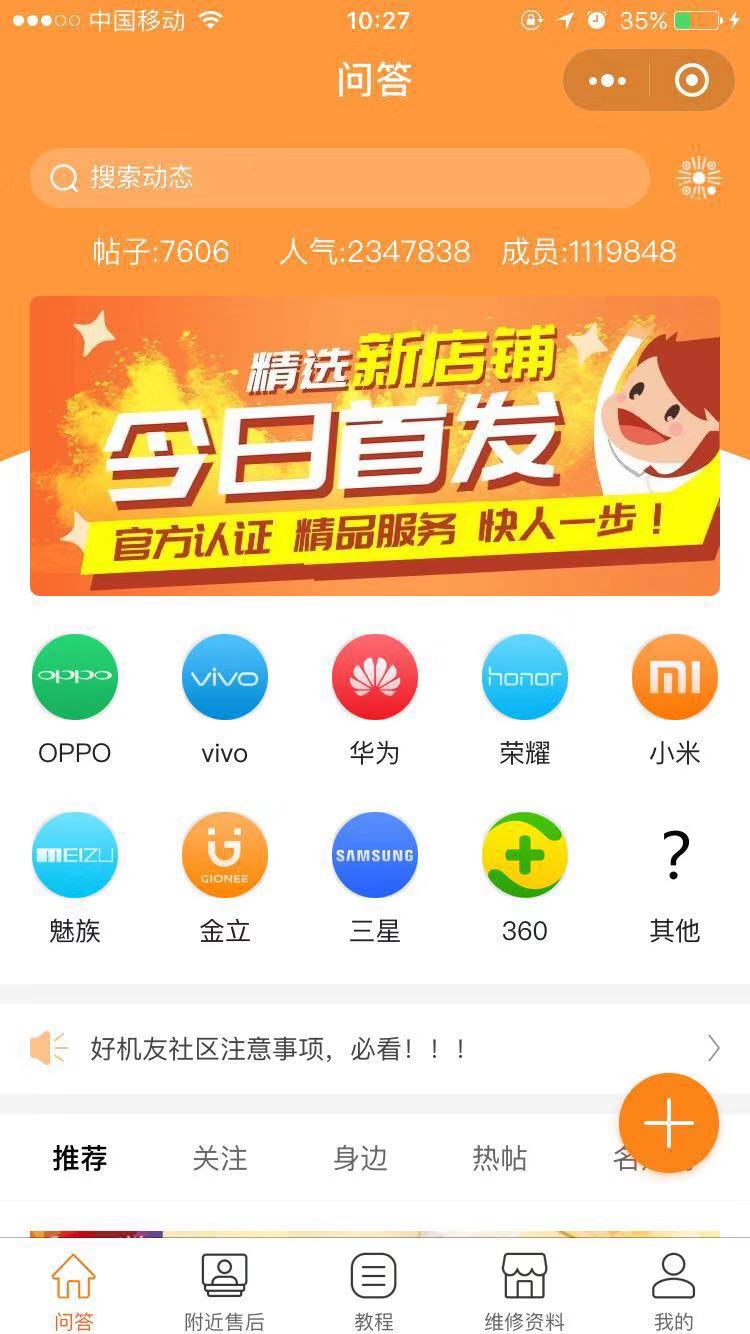Choose the 三星 Samsung brand
This screenshot has width=750, height=1334.
tap(375, 856)
